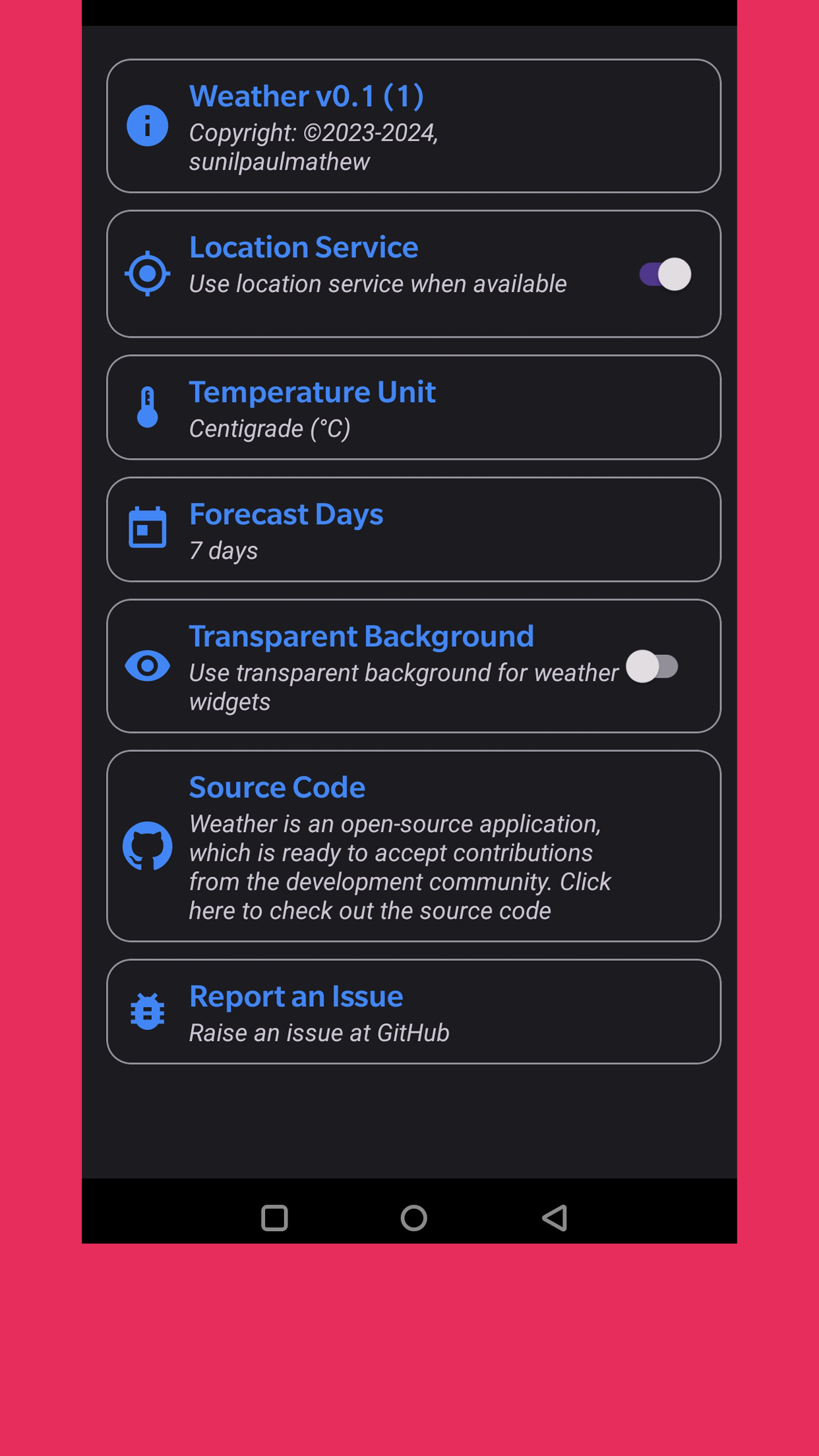819x1456 pixels.
Task: Tap the home button in navigation bar
Action: (x=413, y=1218)
